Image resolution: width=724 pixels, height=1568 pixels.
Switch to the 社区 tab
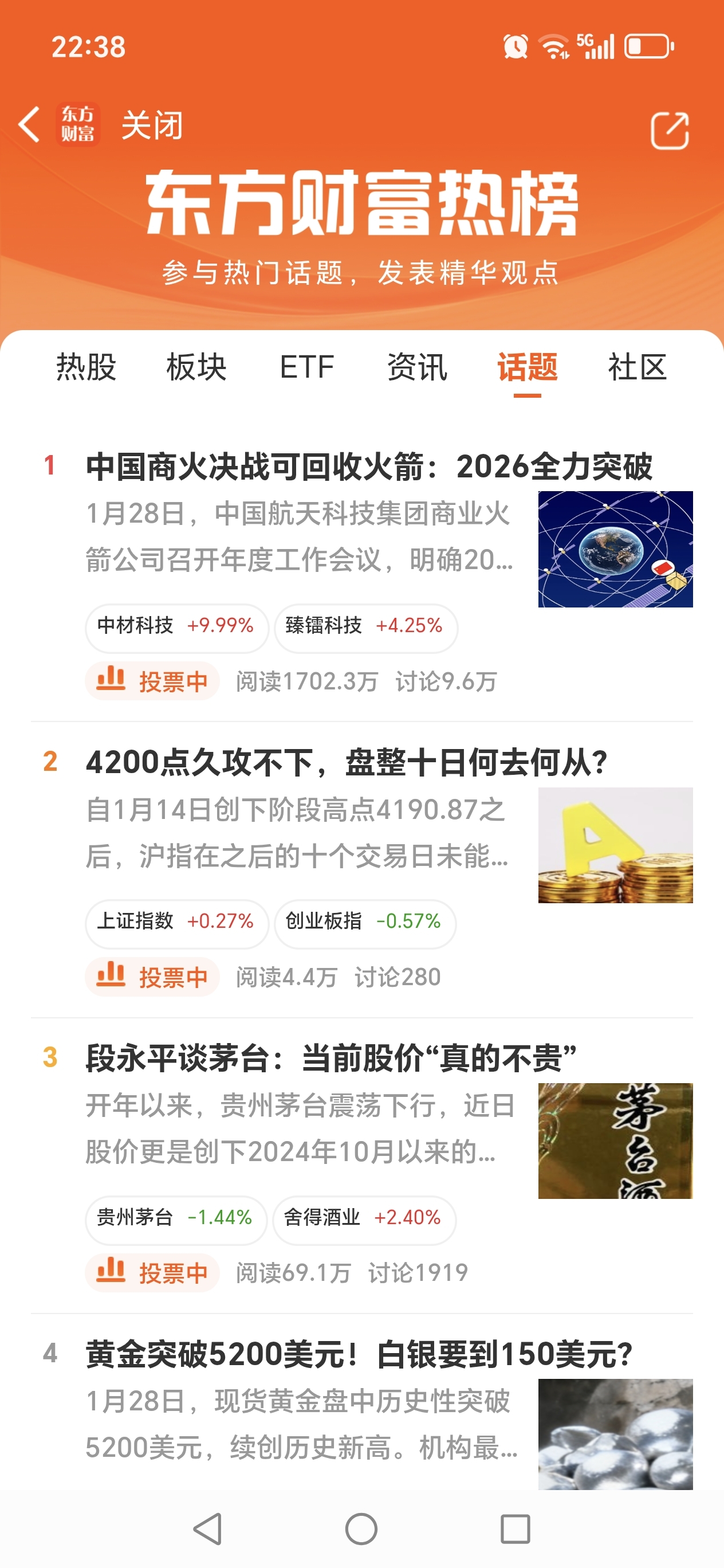click(637, 367)
